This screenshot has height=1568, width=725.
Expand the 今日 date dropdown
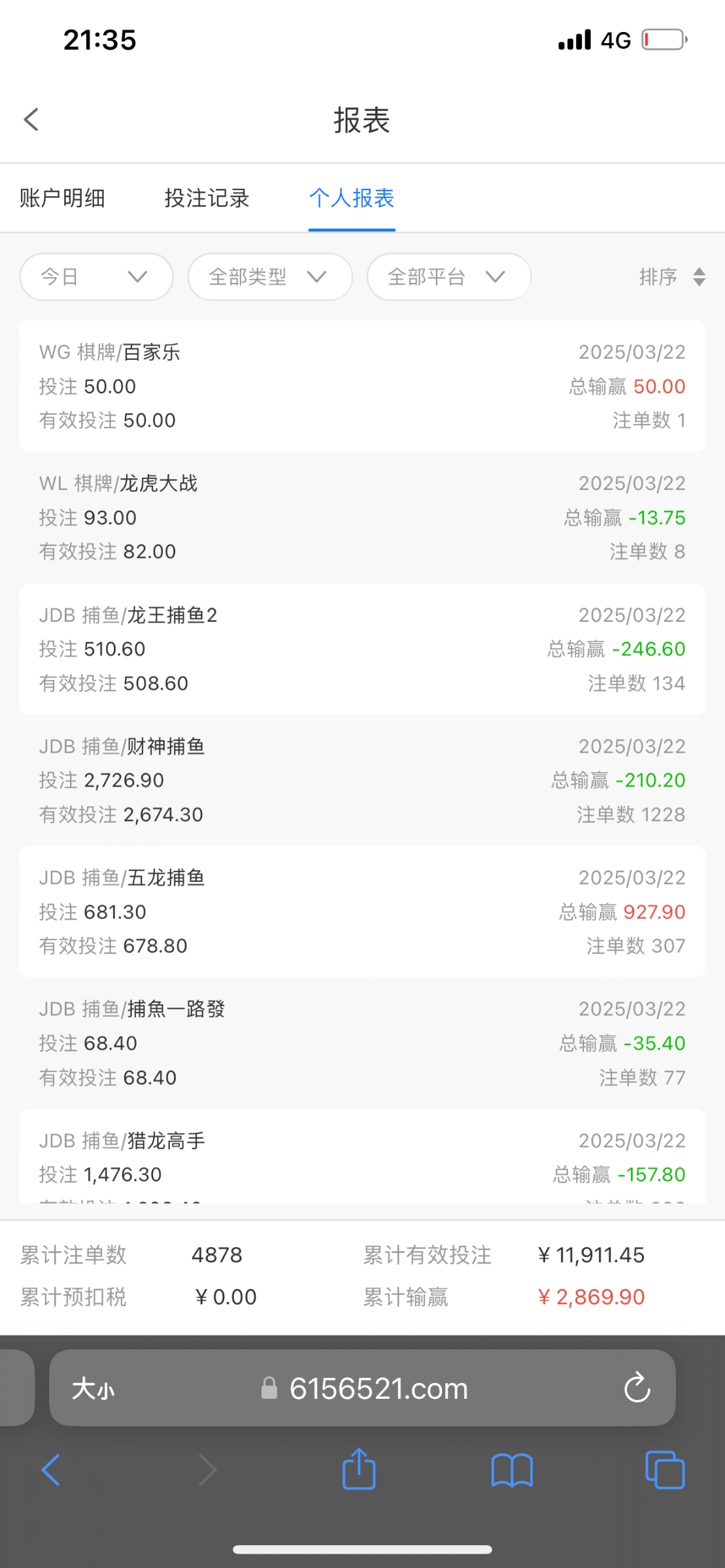tap(96, 277)
